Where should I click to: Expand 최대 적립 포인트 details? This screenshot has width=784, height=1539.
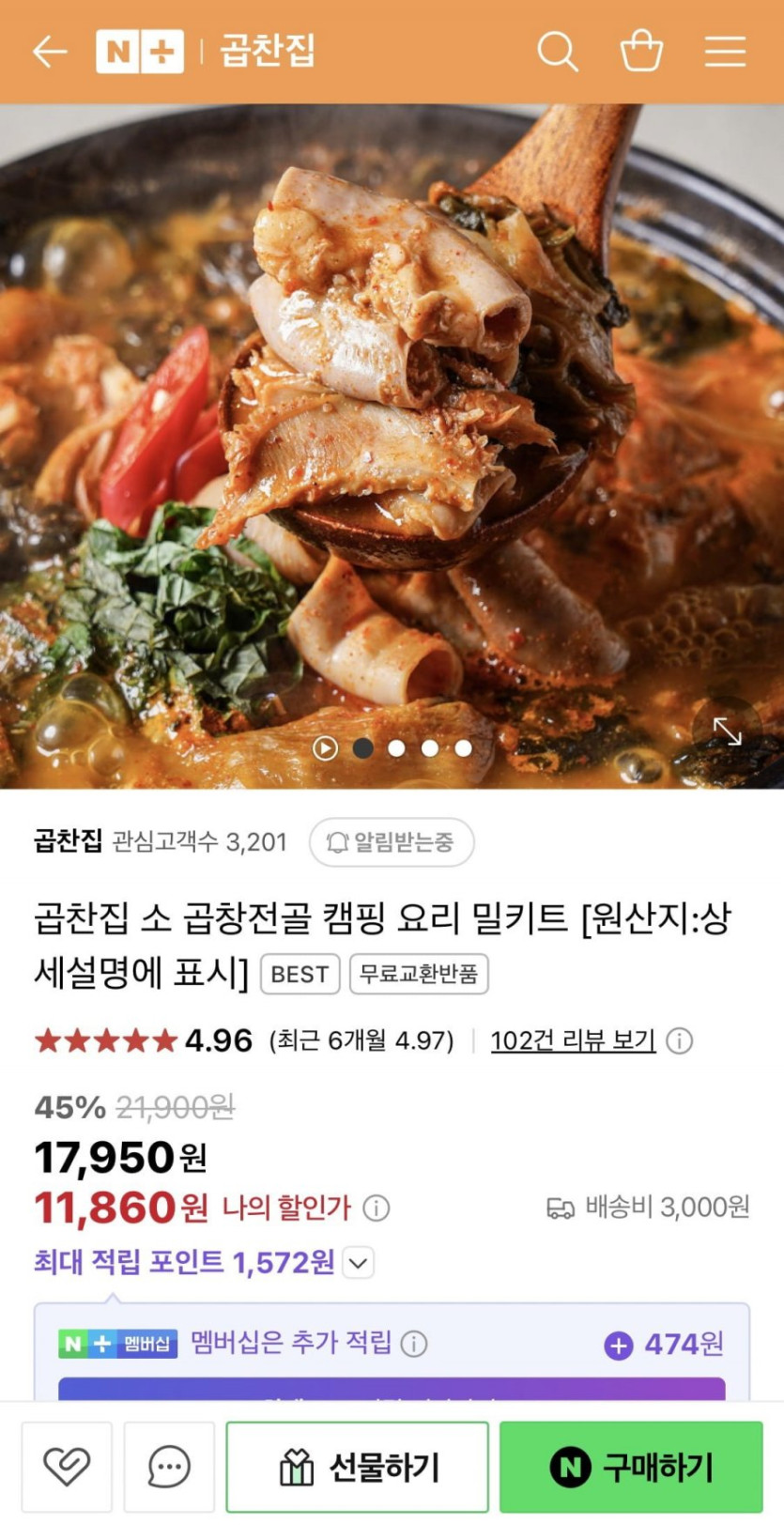[x=359, y=1263]
